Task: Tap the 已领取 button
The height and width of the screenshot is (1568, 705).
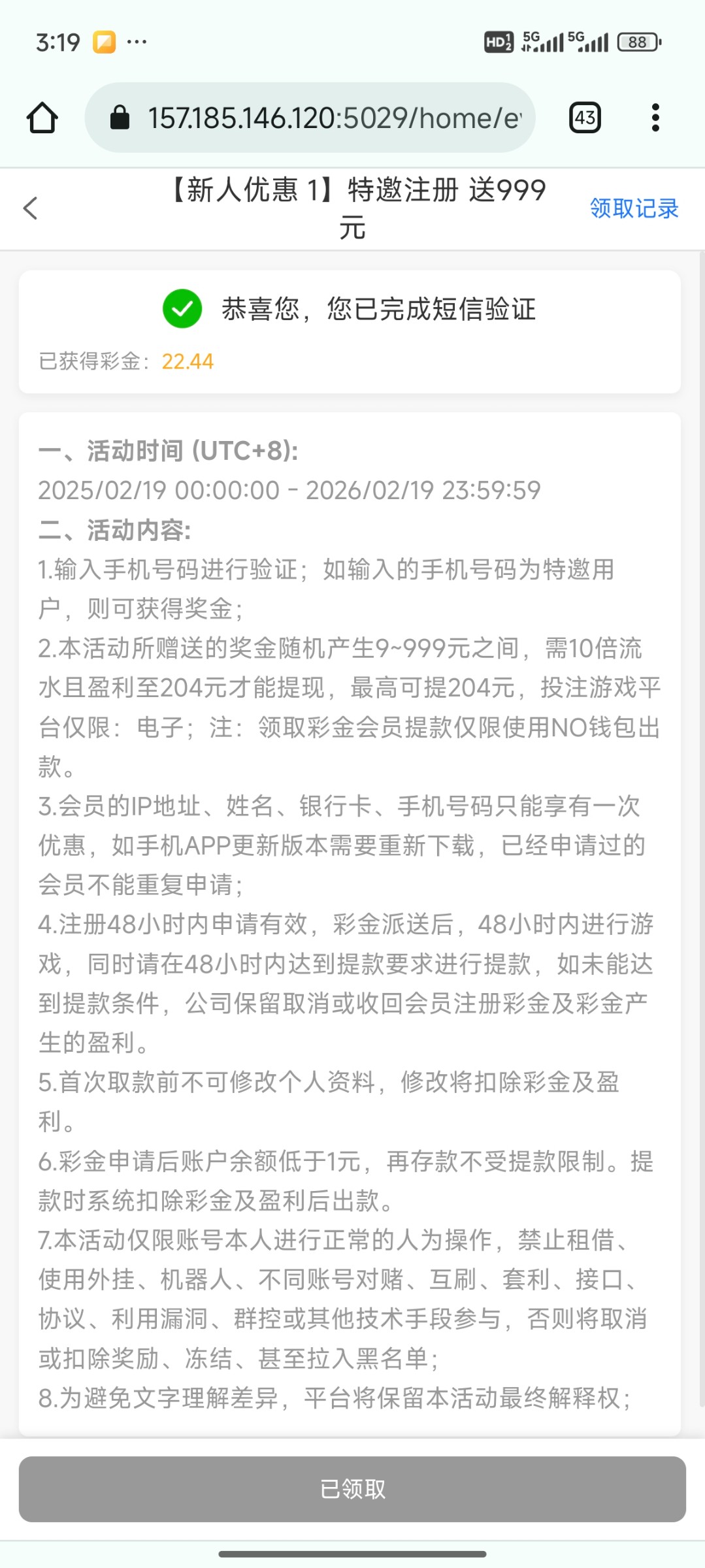Action: [x=352, y=1489]
